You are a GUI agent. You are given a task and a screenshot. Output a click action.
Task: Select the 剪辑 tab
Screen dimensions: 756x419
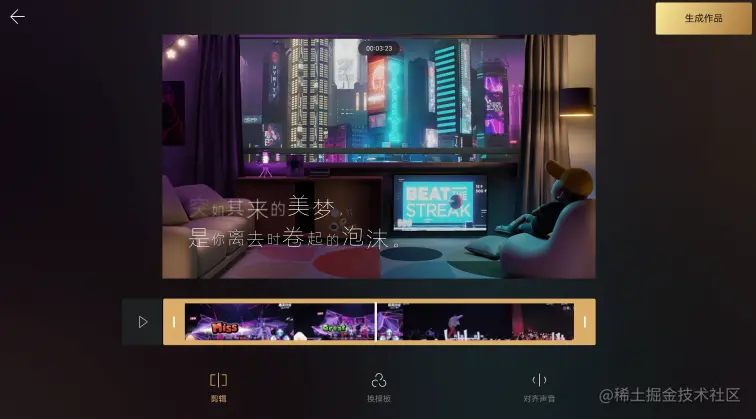click(218, 386)
